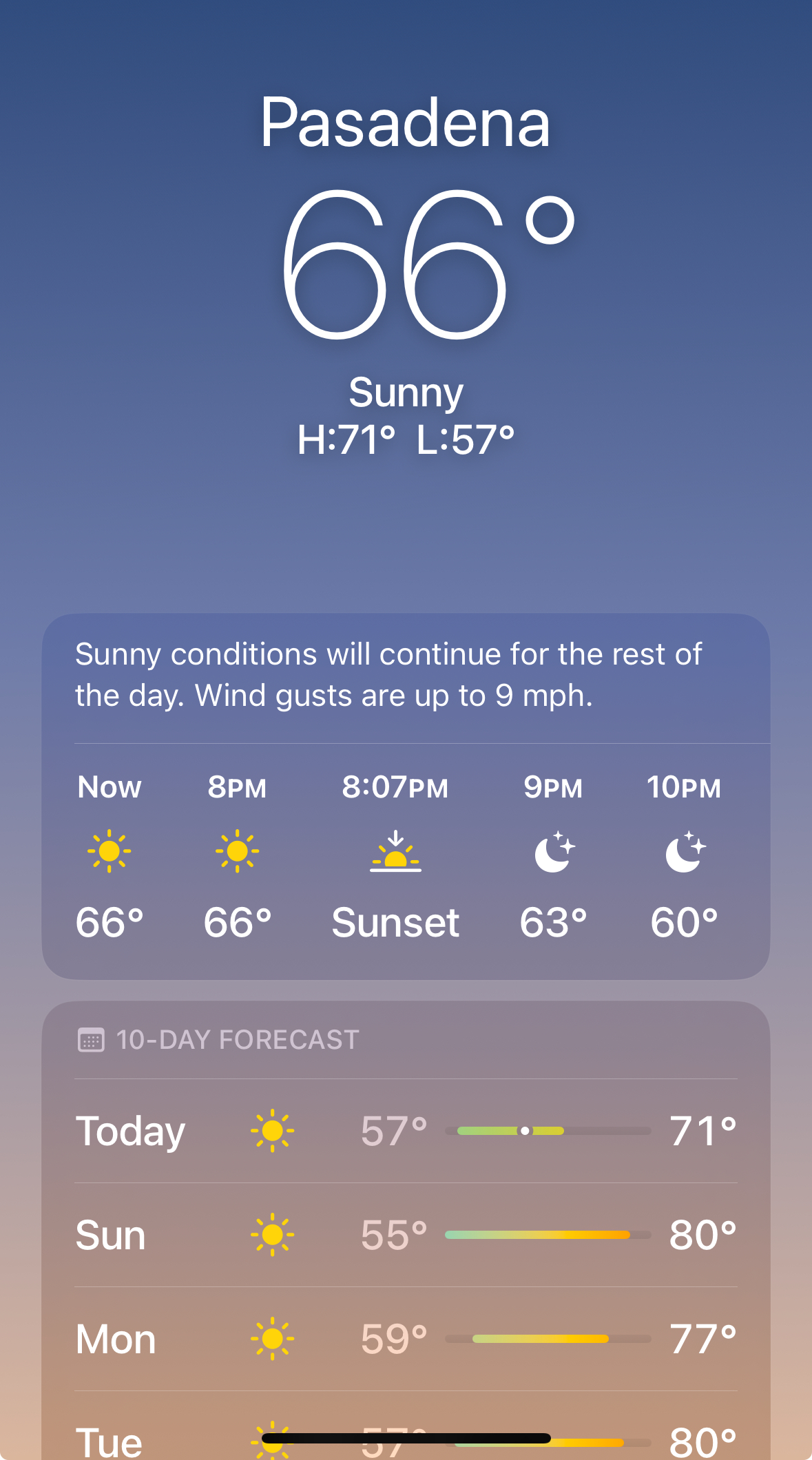Open the Sun forecast row
The width and height of the screenshot is (812, 1460).
tap(406, 1235)
